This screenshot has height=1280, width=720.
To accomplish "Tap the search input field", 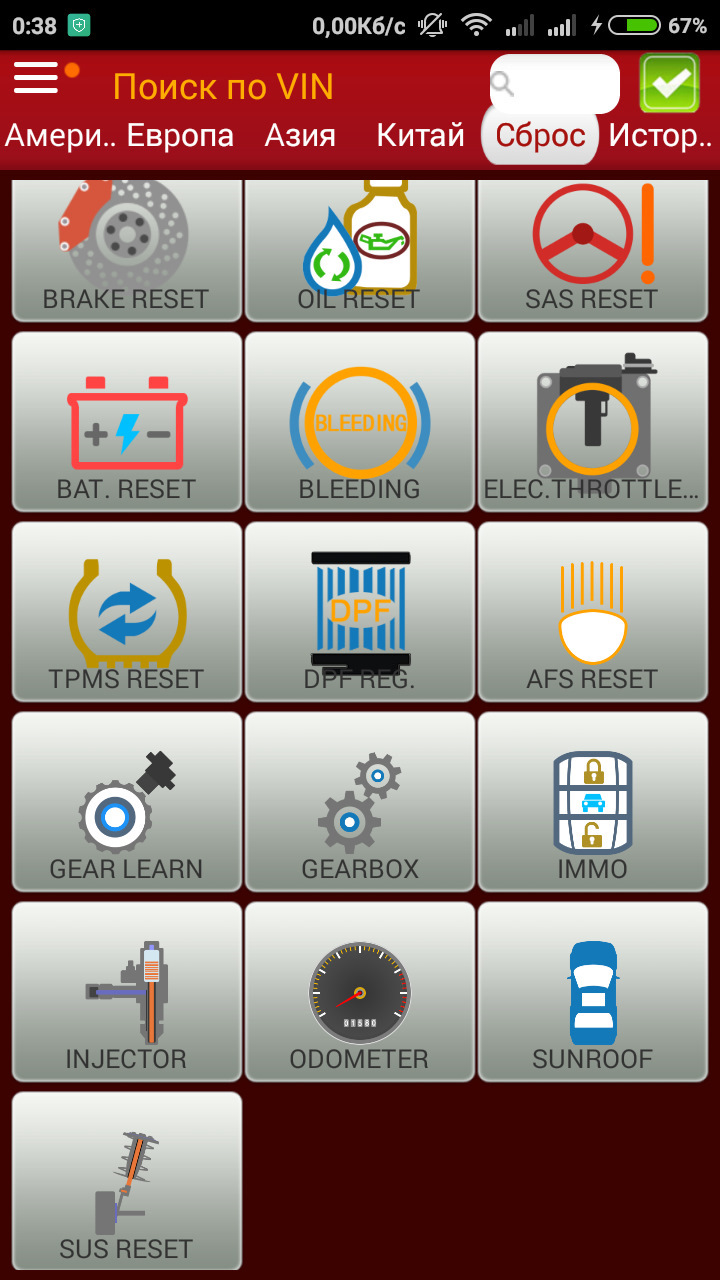I will pos(555,84).
